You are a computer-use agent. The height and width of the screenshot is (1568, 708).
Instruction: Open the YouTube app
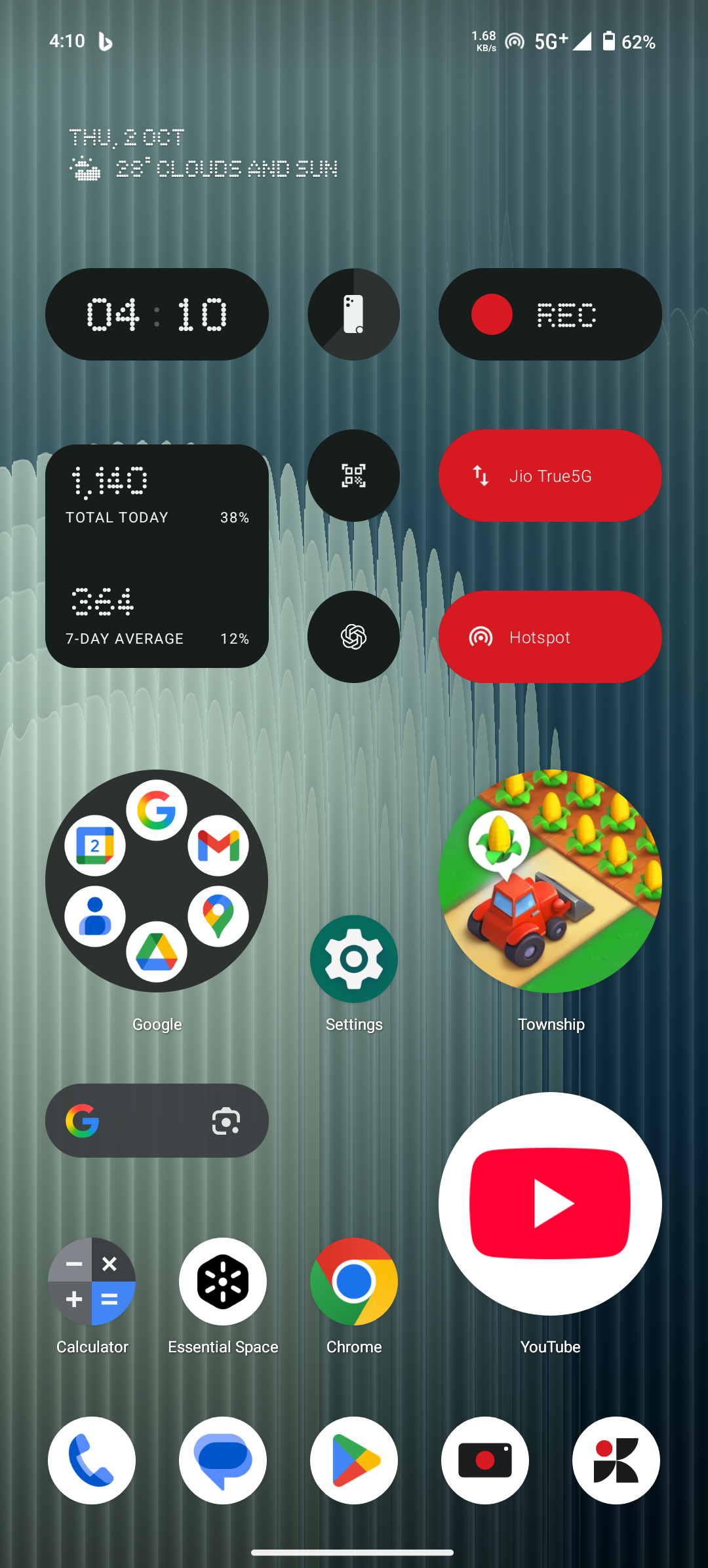(550, 1204)
